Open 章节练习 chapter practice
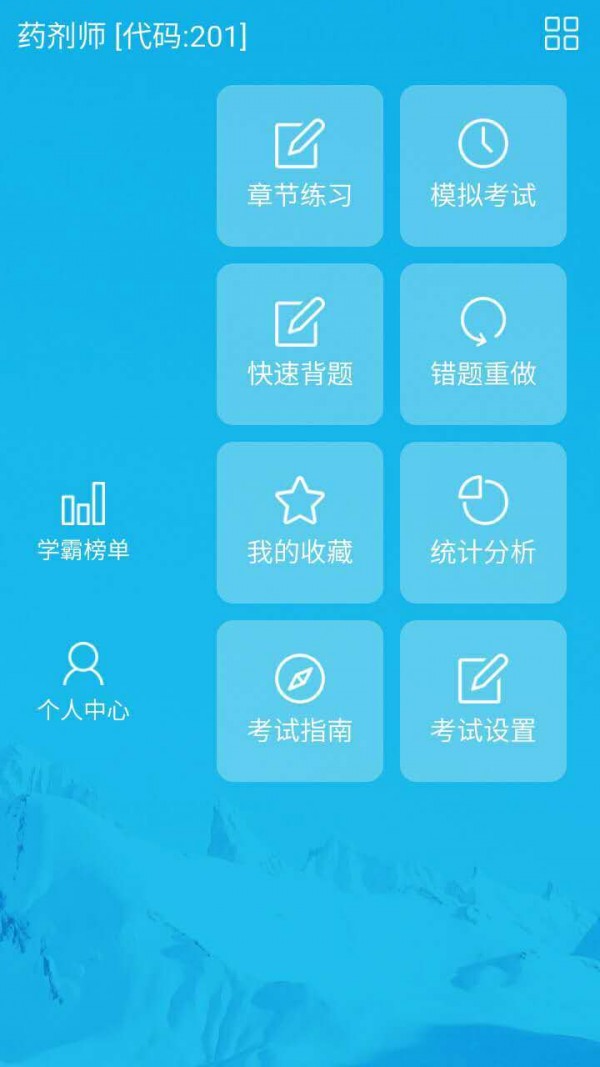600x1067 pixels. pos(300,165)
